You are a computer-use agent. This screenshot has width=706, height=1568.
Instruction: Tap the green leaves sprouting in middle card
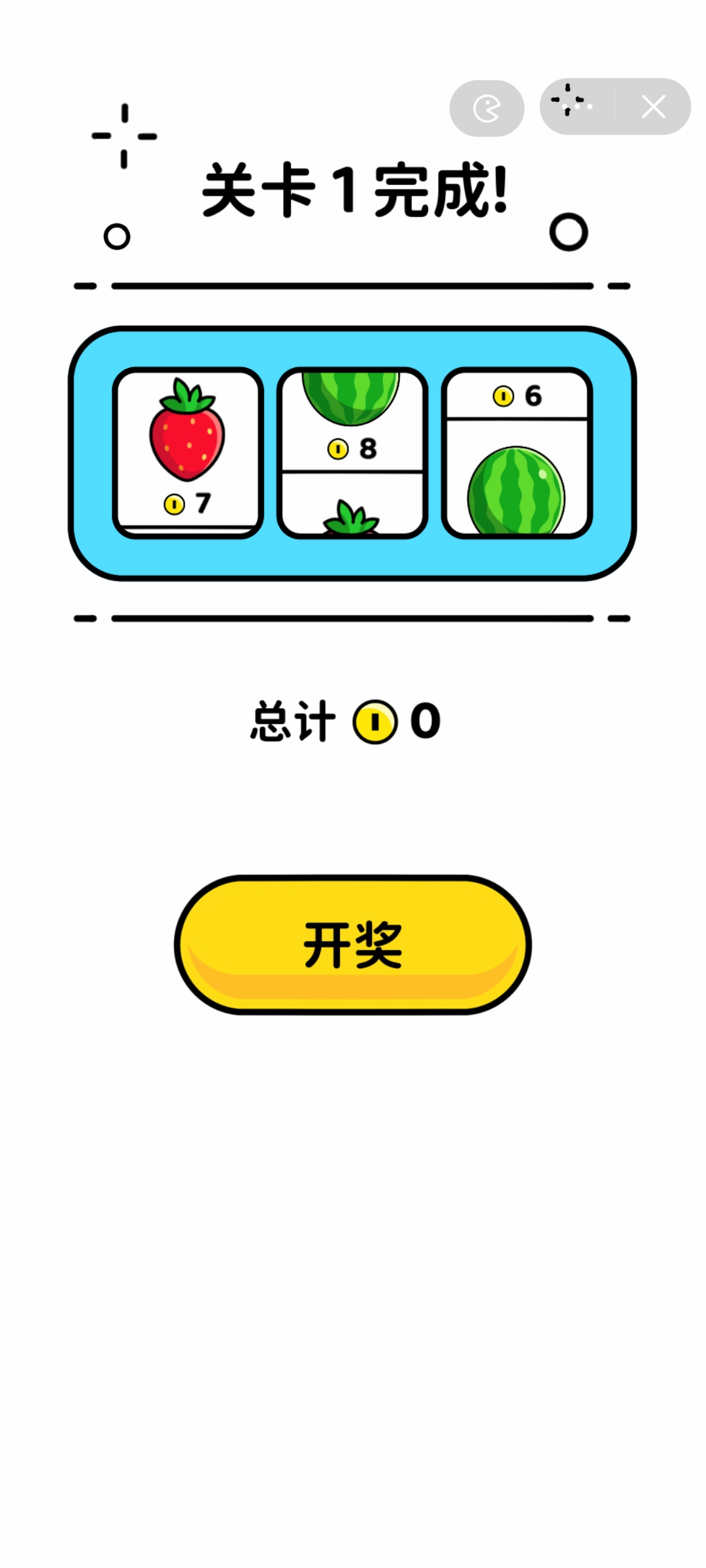click(352, 519)
